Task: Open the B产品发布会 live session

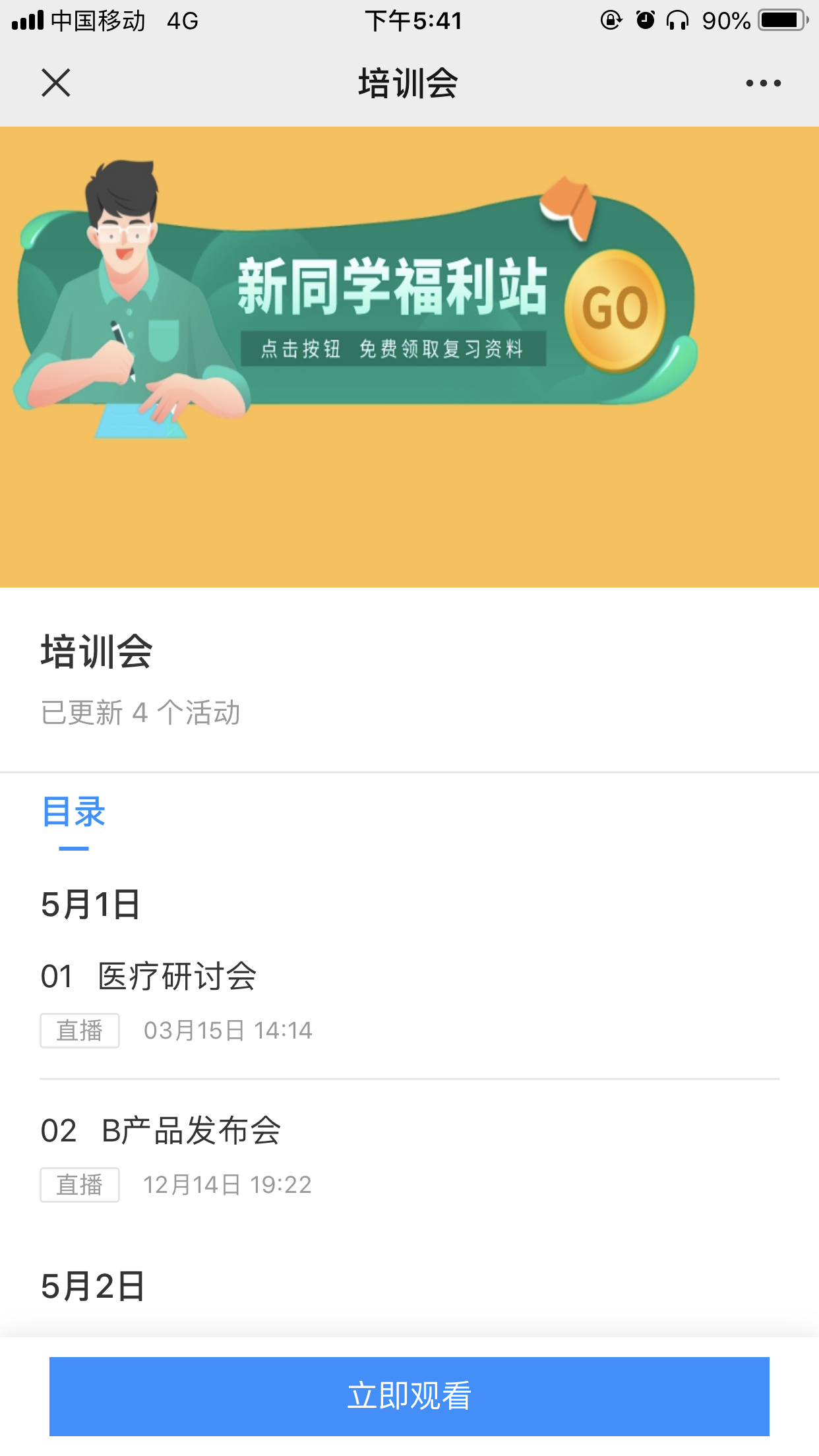Action: point(409,1157)
